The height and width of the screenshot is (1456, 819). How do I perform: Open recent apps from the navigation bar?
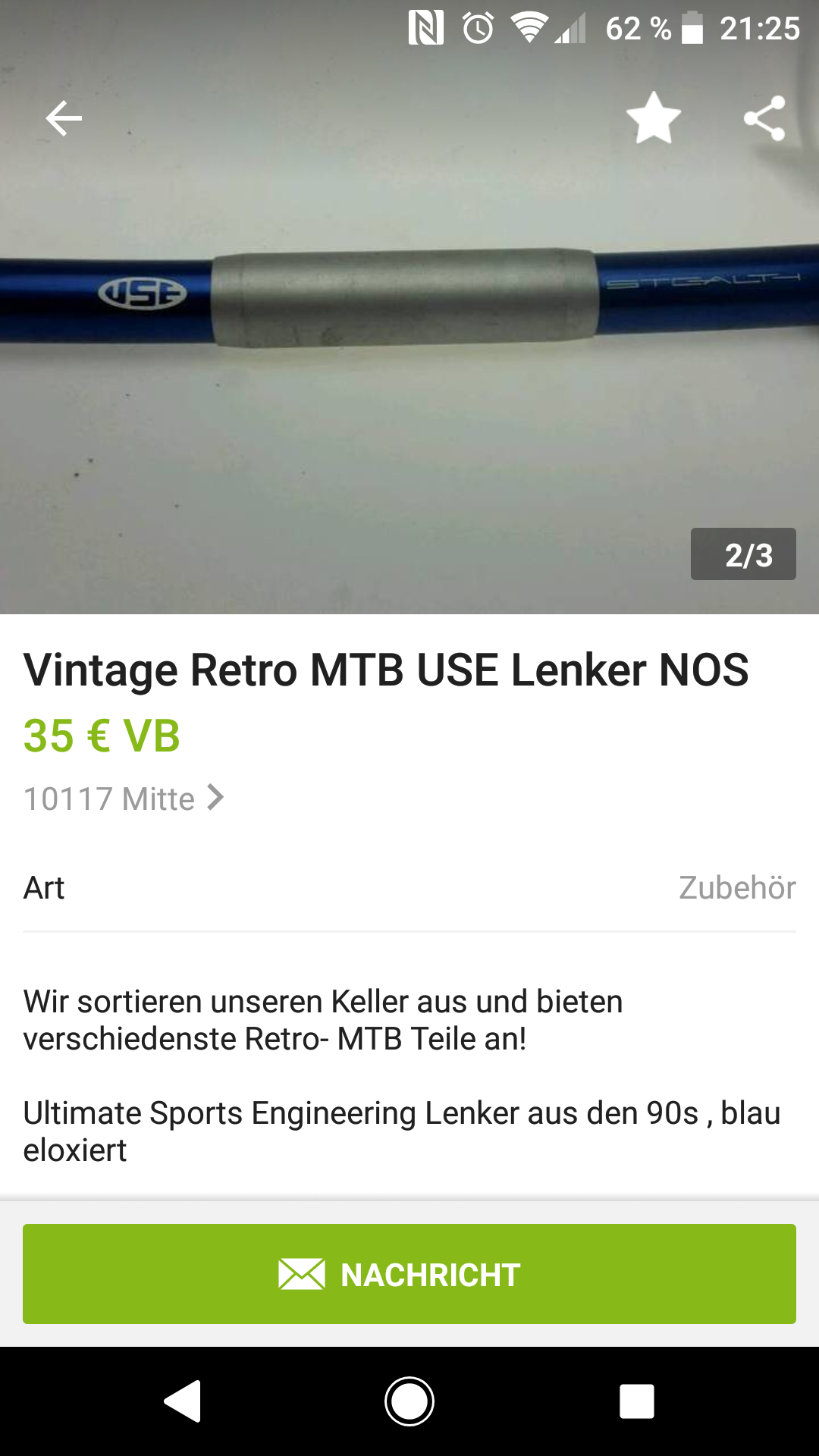click(636, 1401)
